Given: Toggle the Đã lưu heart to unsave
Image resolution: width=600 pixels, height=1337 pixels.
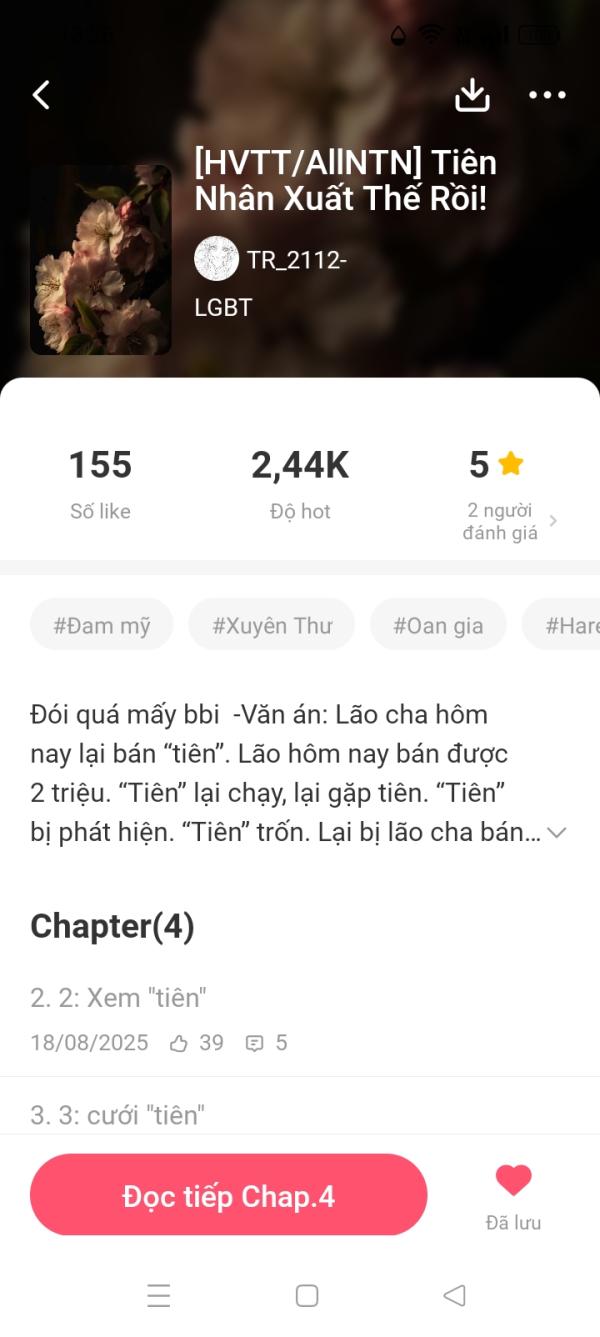Looking at the screenshot, I should 513,1182.
